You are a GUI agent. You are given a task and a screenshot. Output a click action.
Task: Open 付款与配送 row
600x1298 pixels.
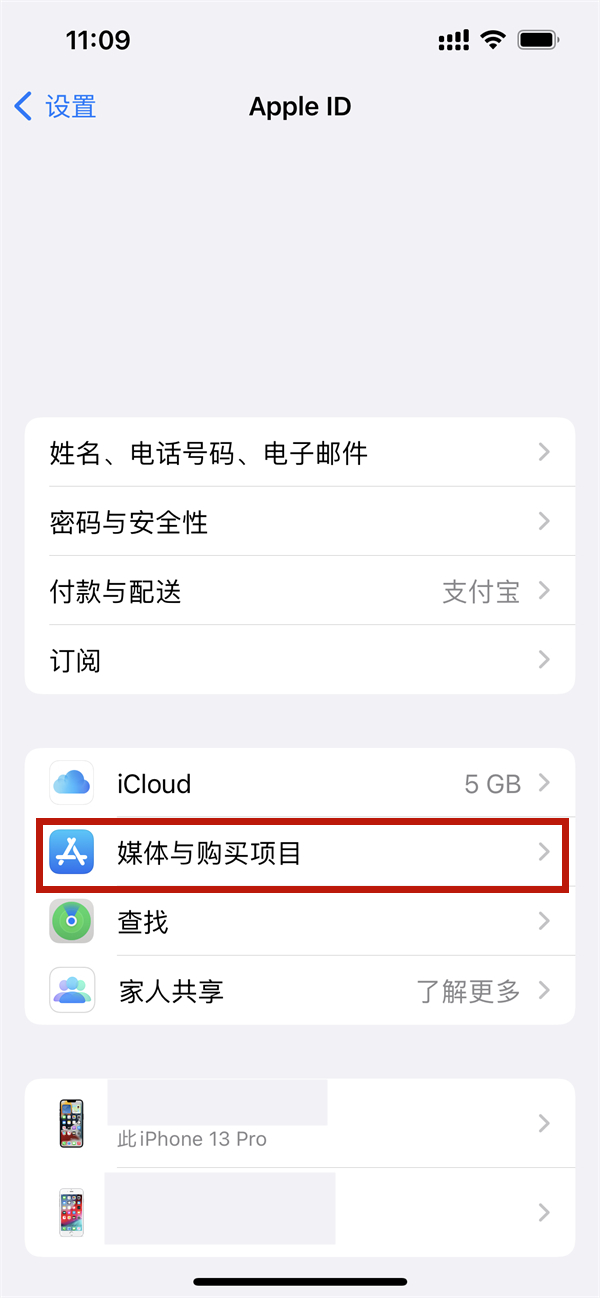tap(300, 591)
